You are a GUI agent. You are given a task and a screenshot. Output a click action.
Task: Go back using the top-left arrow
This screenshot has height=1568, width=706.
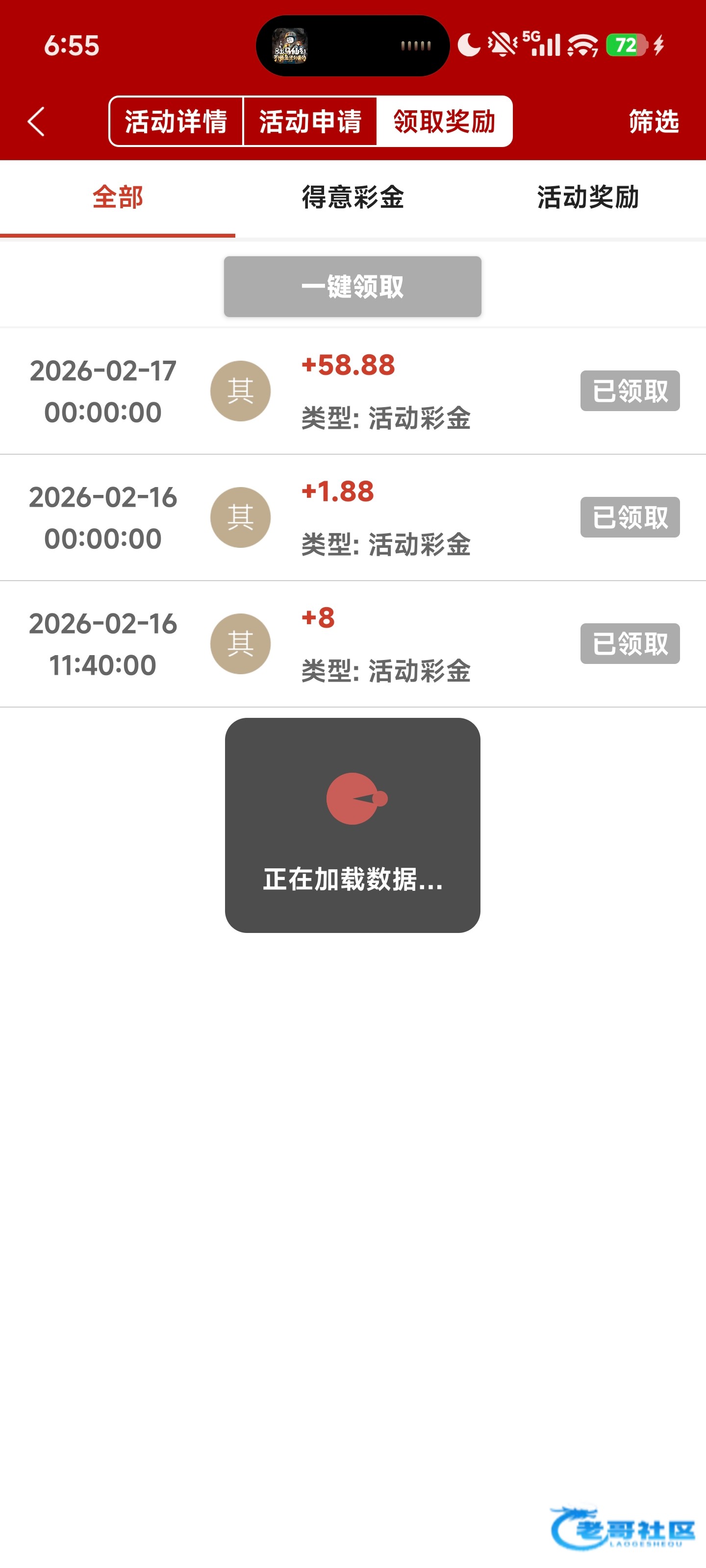pos(37,122)
